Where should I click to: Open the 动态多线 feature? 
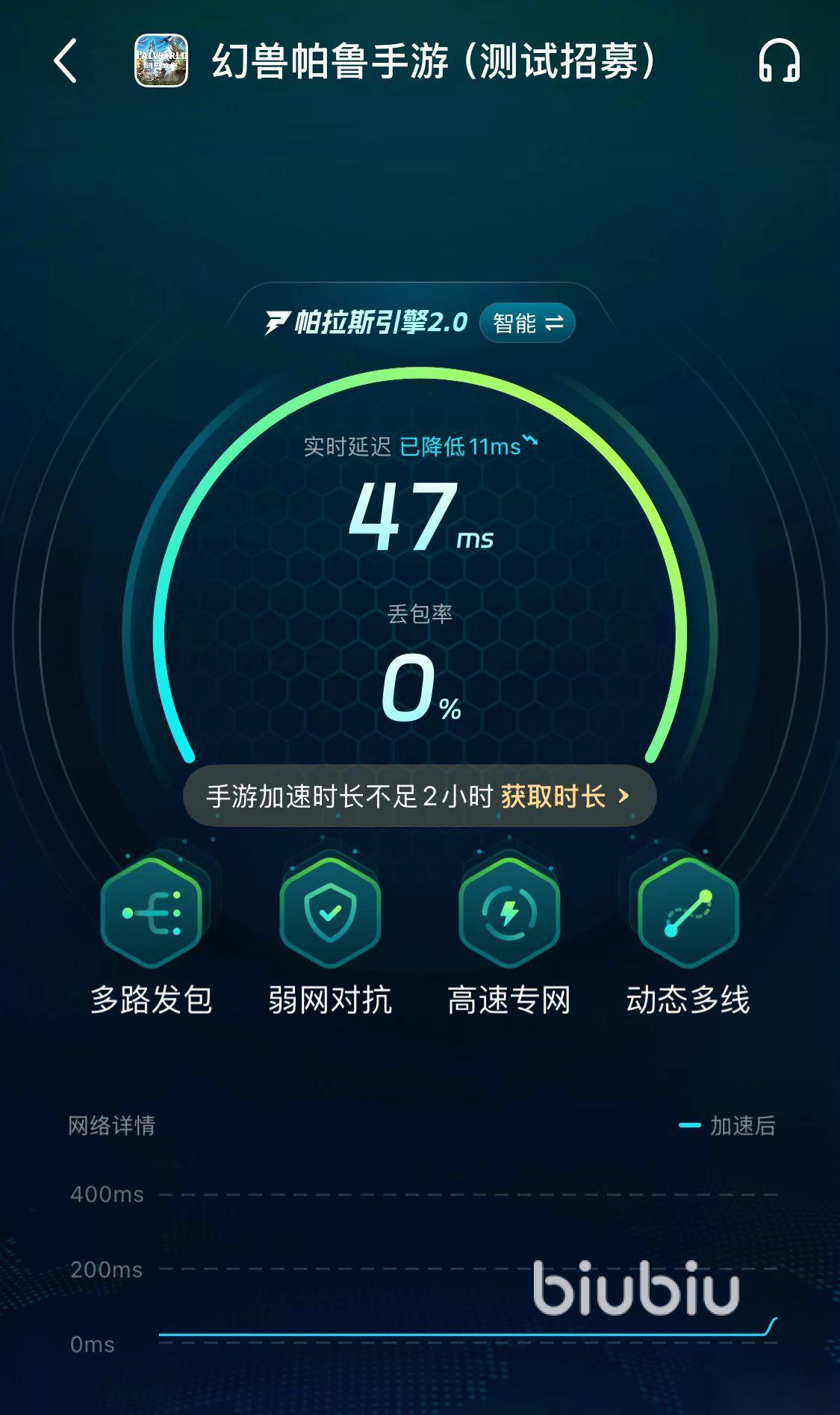pyautogui.click(x=688, y=913)
